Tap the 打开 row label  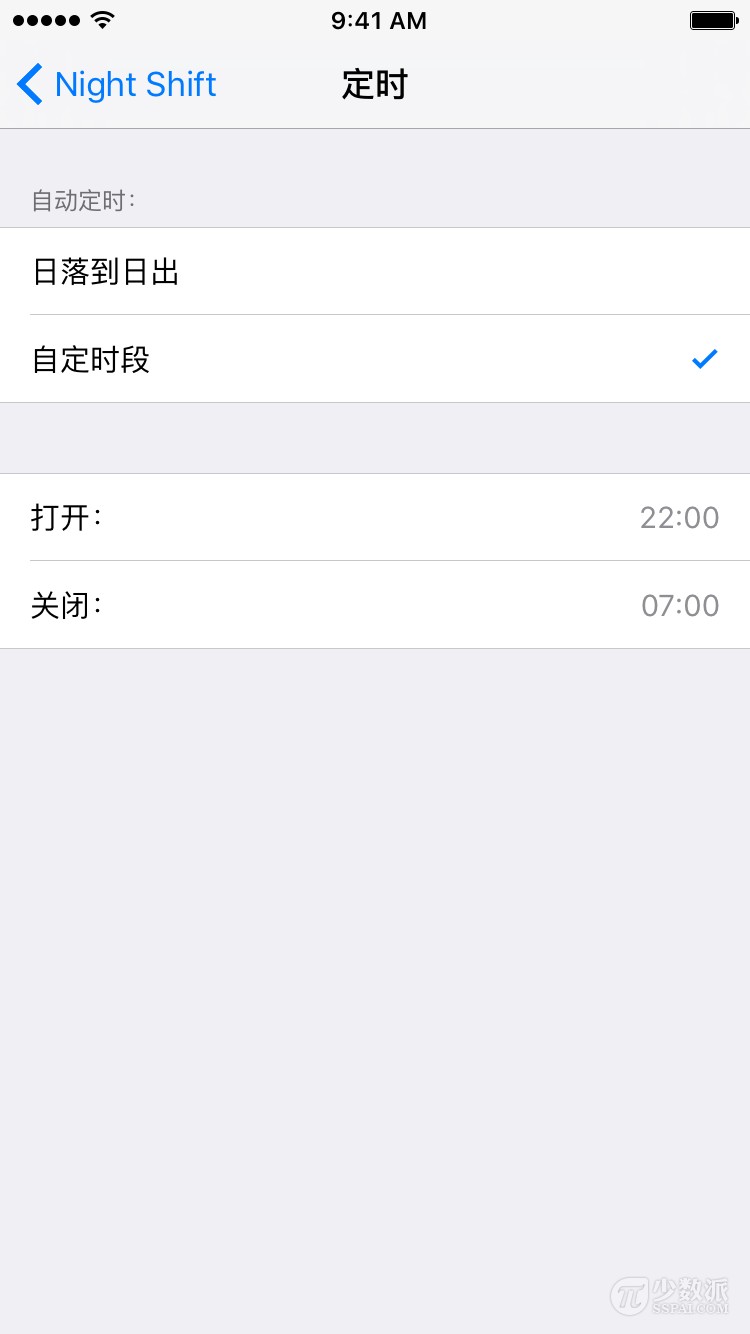pyautogui.click(x=65, y=518)
